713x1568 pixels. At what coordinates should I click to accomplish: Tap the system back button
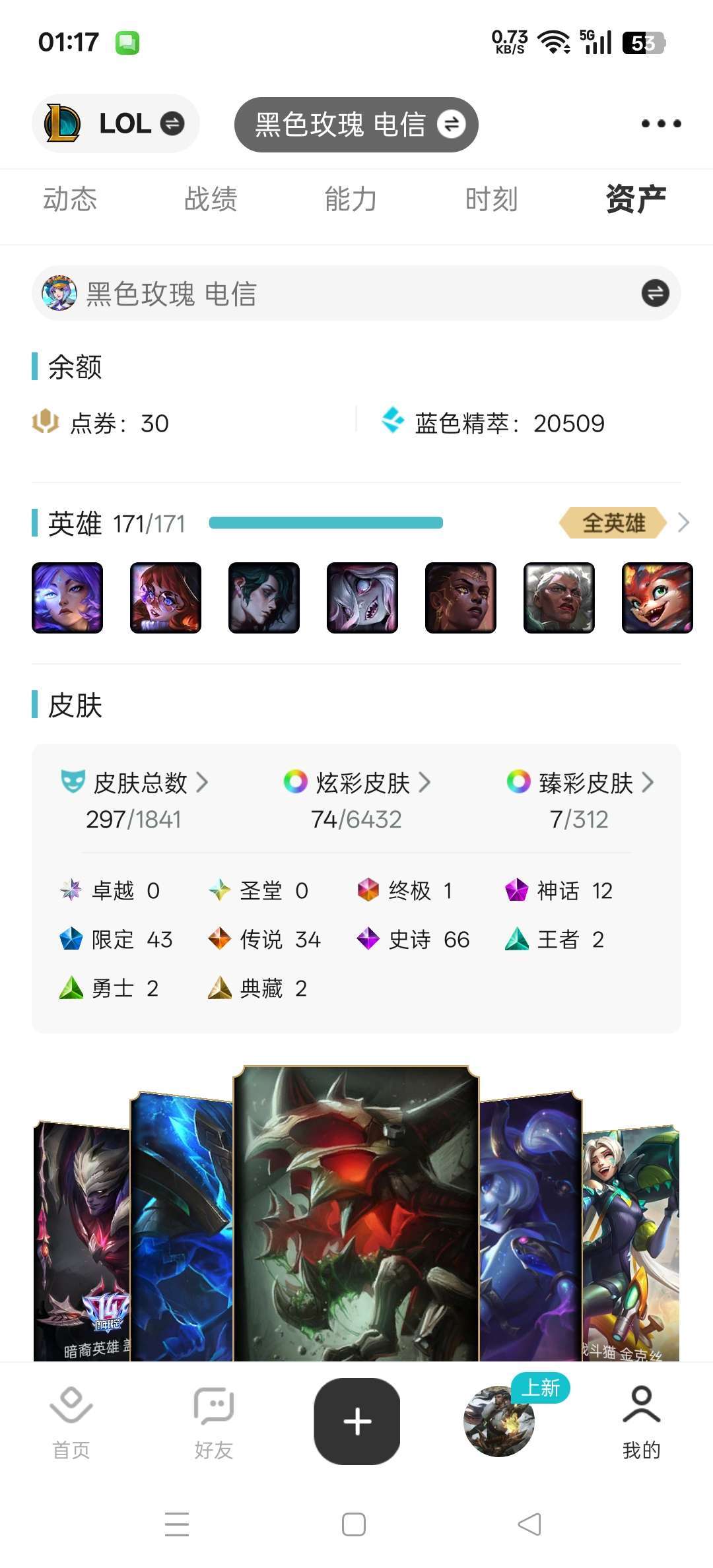pyautogui.click(x=529, y=1524)
